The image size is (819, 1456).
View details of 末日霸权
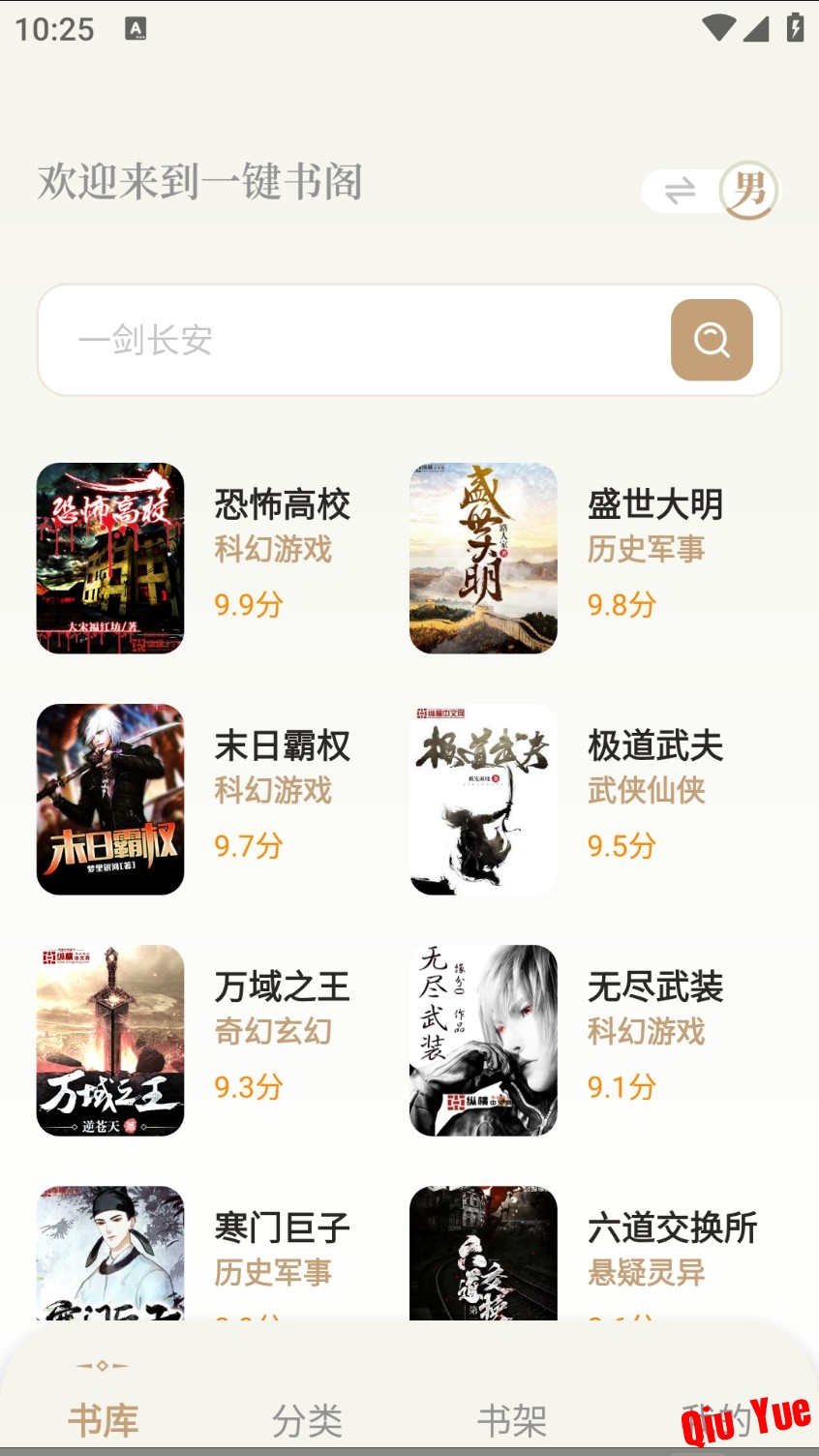pyautogui.click(x=110, y=799)
